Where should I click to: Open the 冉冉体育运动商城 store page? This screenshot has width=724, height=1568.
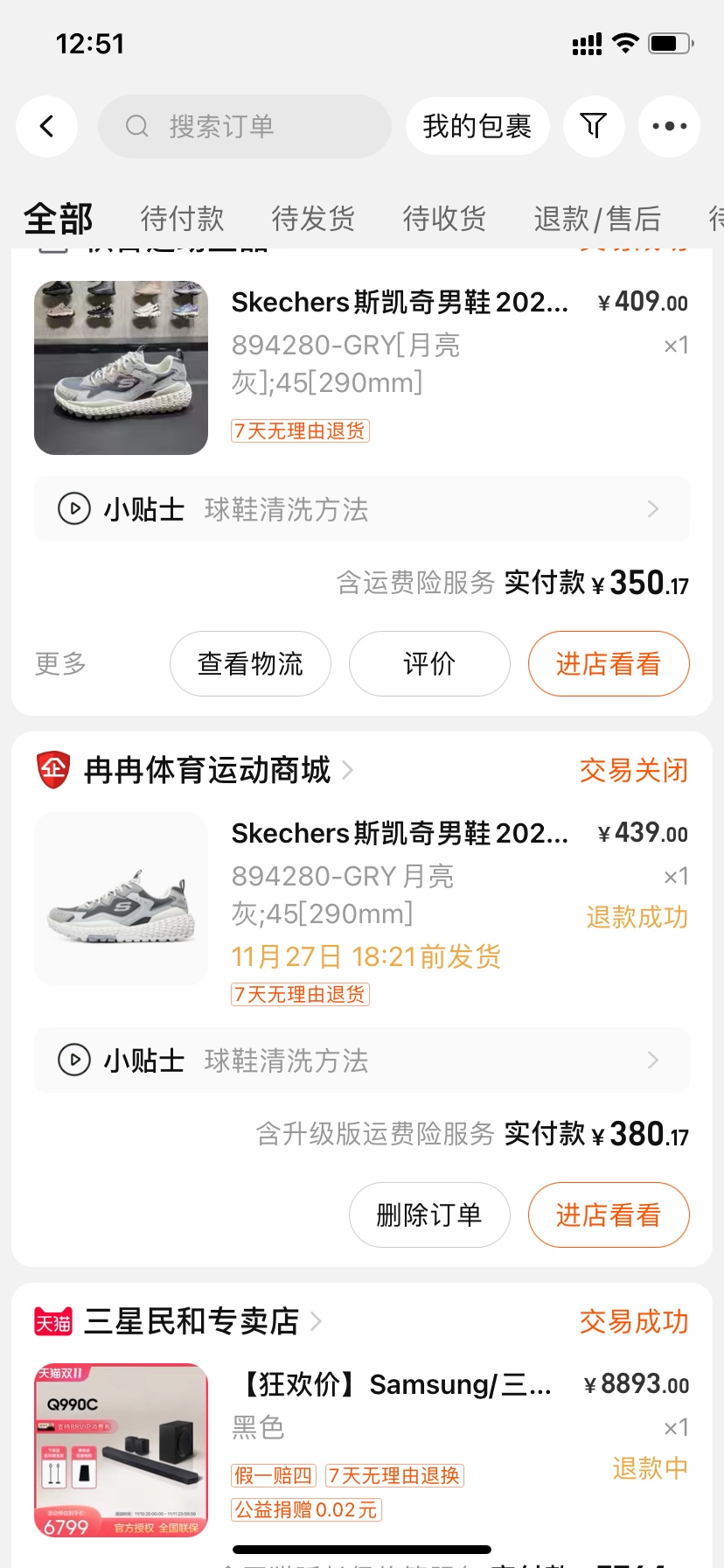(206, 770)
